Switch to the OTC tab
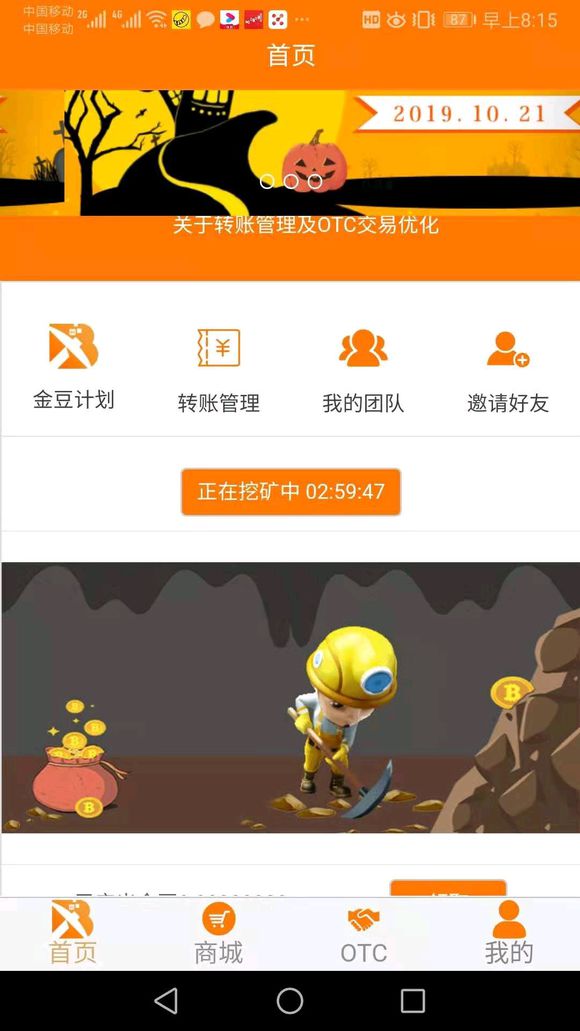The width and height of the screenshot is (580, 1031). [363, 934]
